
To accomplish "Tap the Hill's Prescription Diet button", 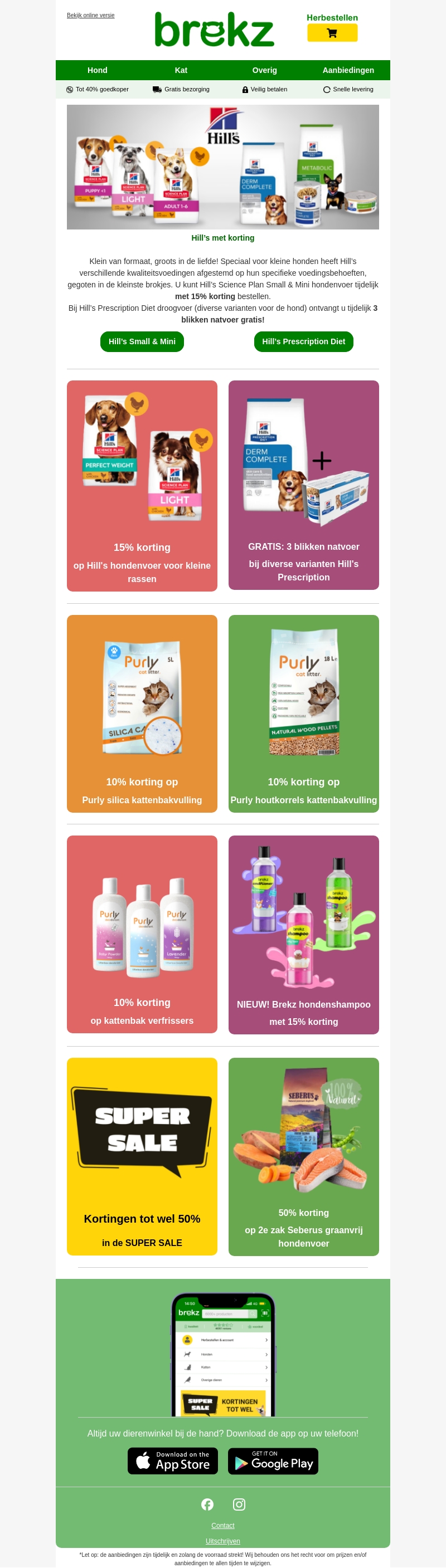I will tap(303, 341).
